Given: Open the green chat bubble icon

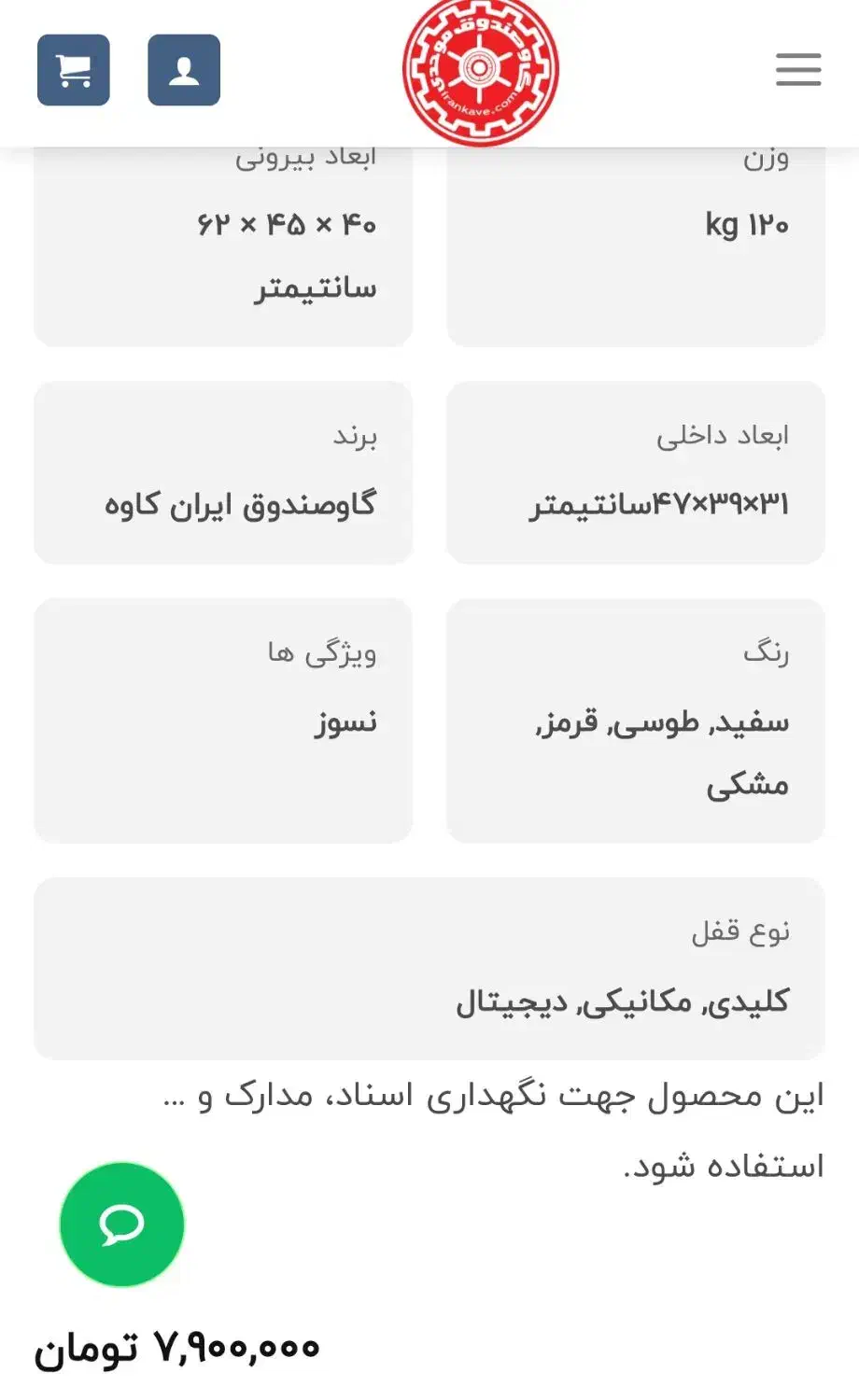Looking at the screenshot, I should (x=121, y=1225).
